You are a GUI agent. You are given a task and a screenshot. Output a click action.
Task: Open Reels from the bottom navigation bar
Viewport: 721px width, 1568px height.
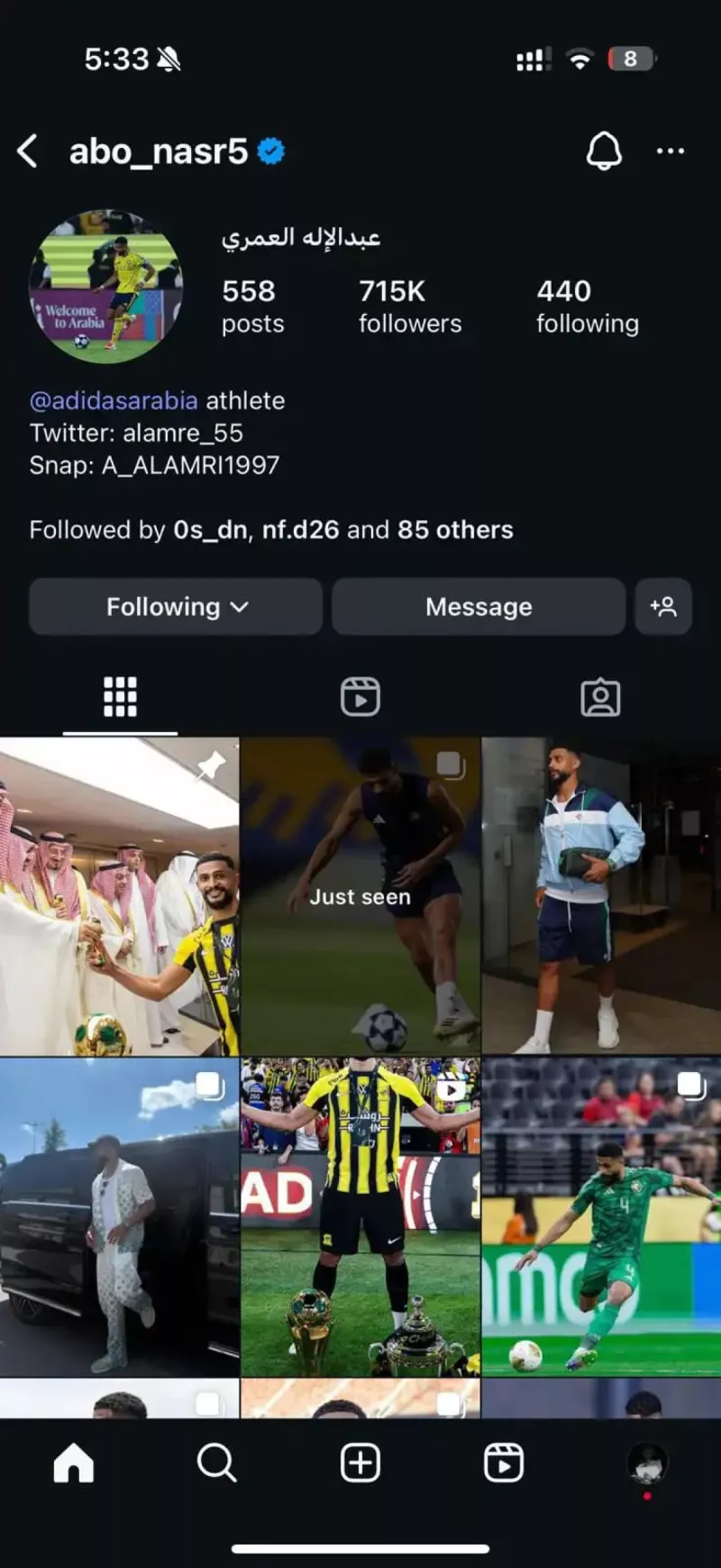coord(504,1463)
